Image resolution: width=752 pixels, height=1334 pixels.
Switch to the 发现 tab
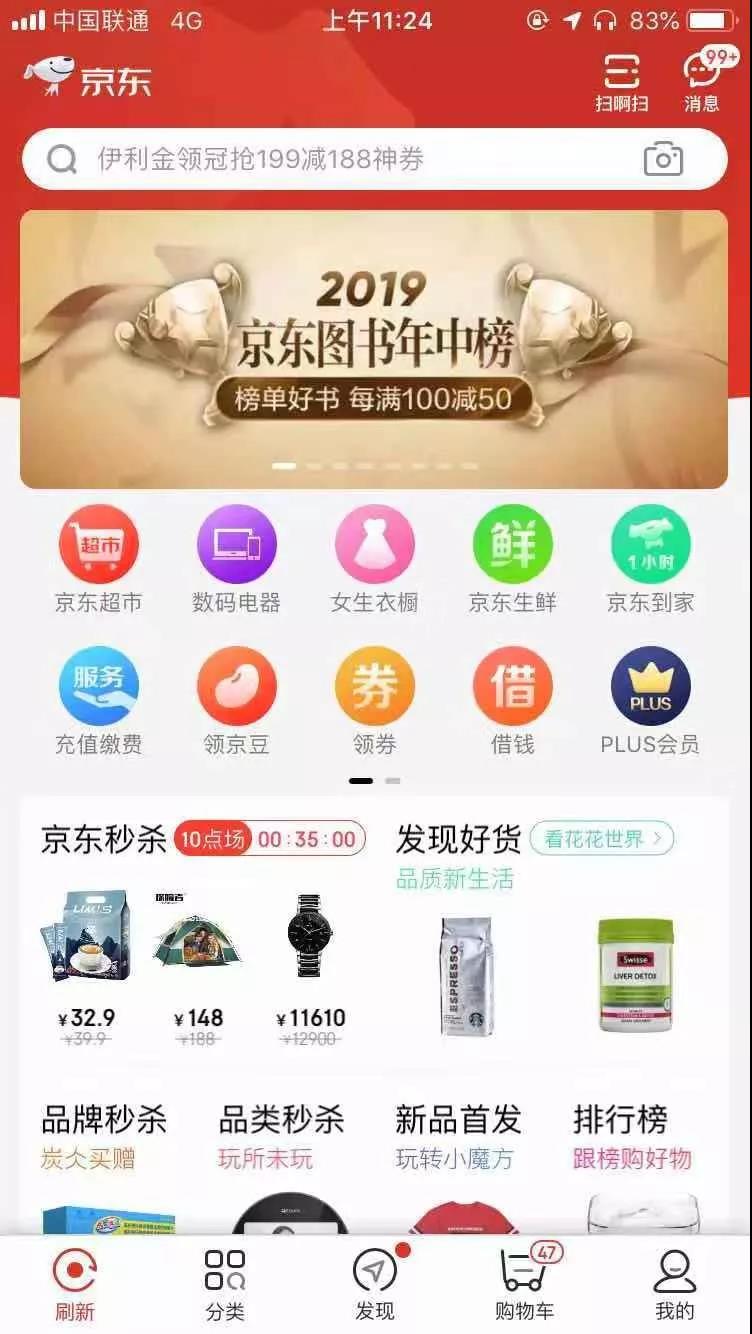[x=375, y=1283]
